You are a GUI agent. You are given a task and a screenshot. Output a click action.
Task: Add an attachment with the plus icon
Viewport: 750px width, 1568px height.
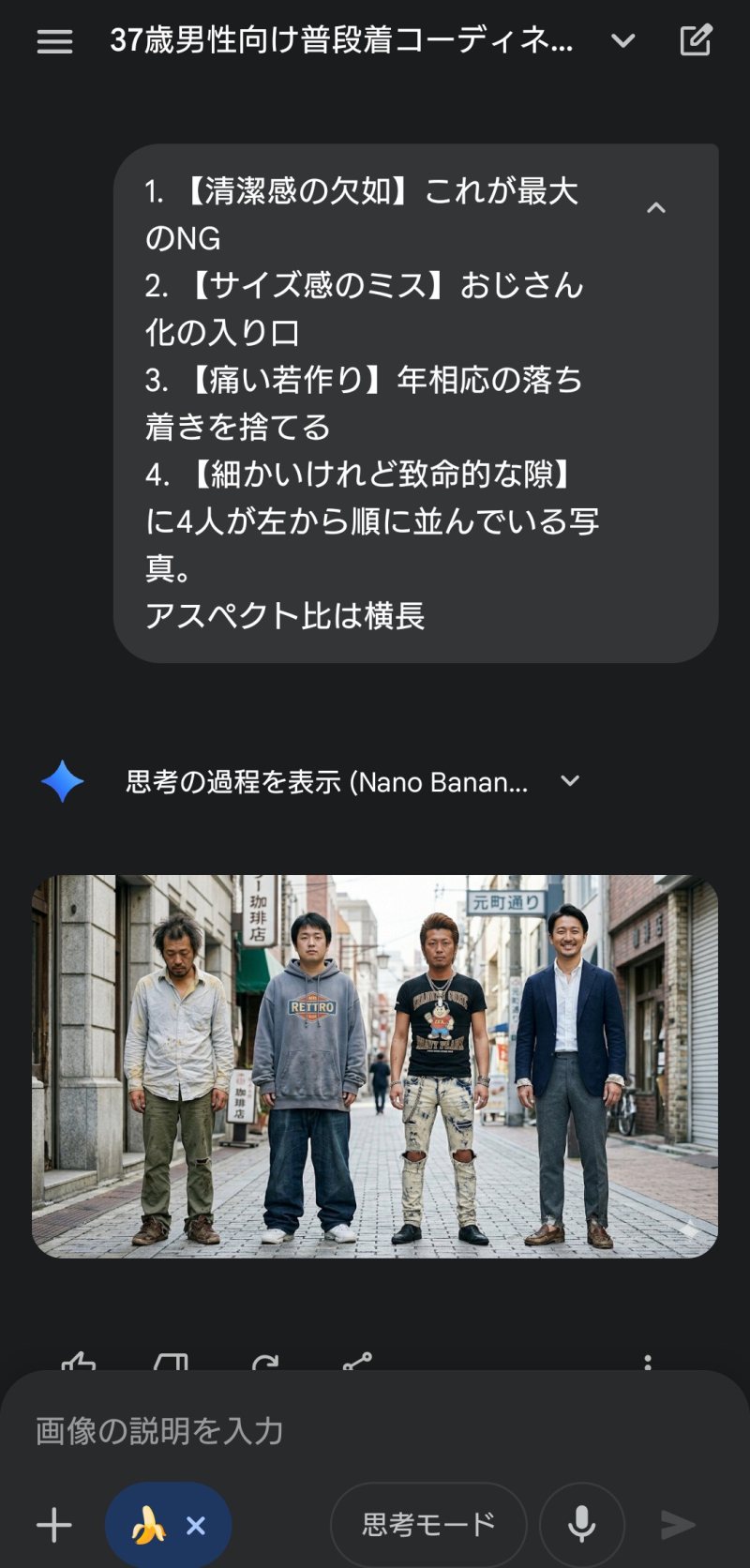(54, 1525)
